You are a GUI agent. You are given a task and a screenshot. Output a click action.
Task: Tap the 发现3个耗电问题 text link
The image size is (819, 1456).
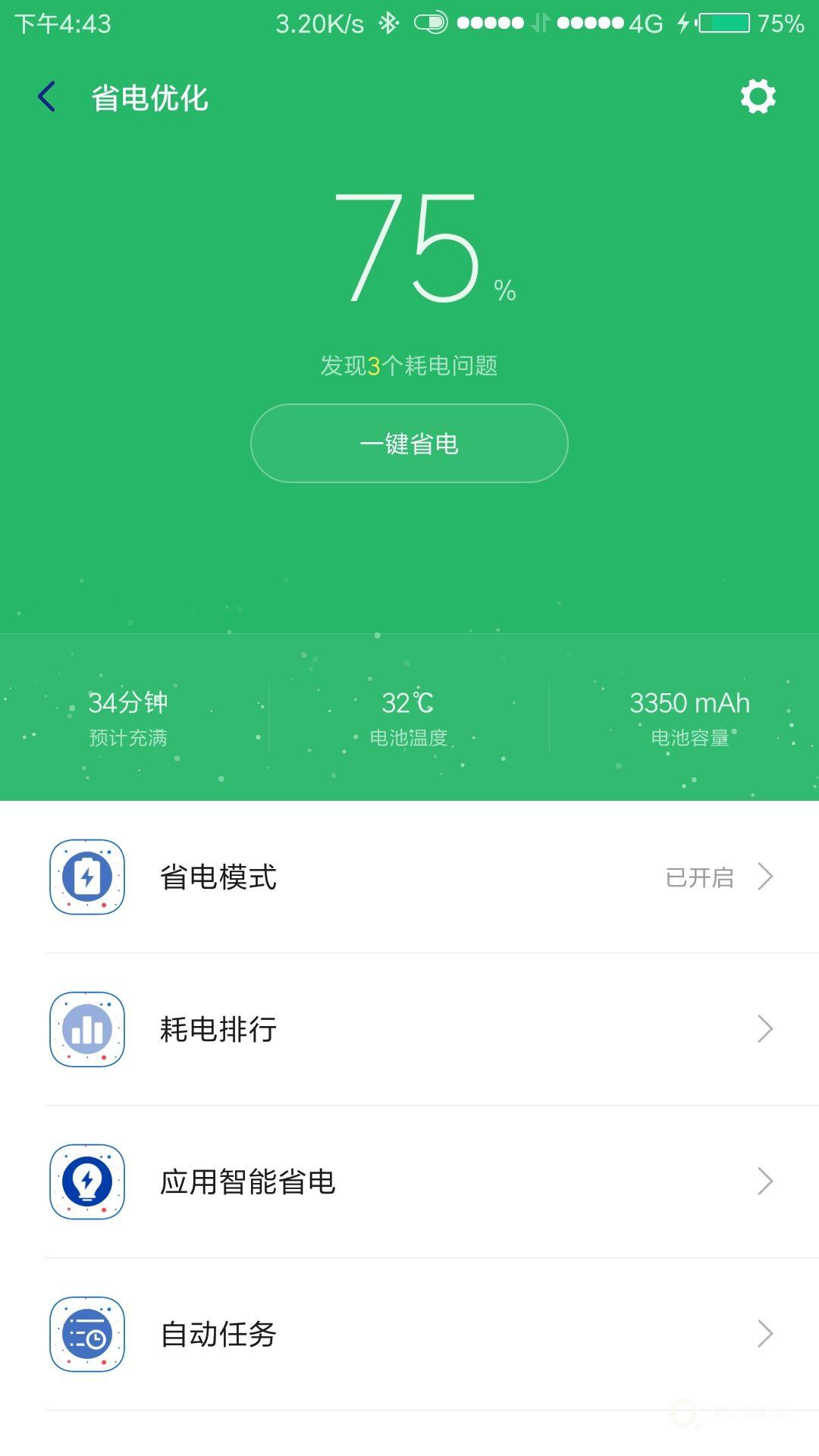(x=409, y=364)
